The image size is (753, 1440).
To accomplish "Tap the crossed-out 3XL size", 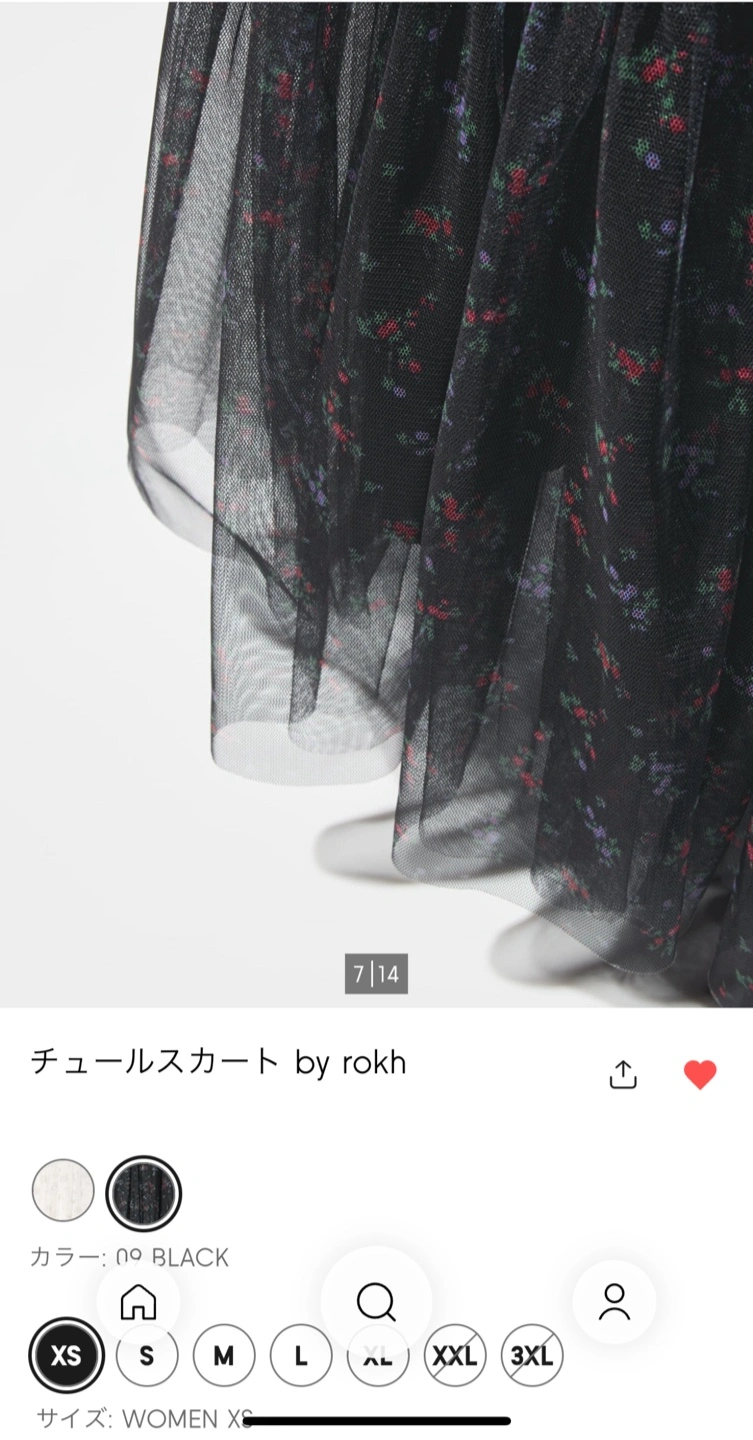I will [532, 1356].
